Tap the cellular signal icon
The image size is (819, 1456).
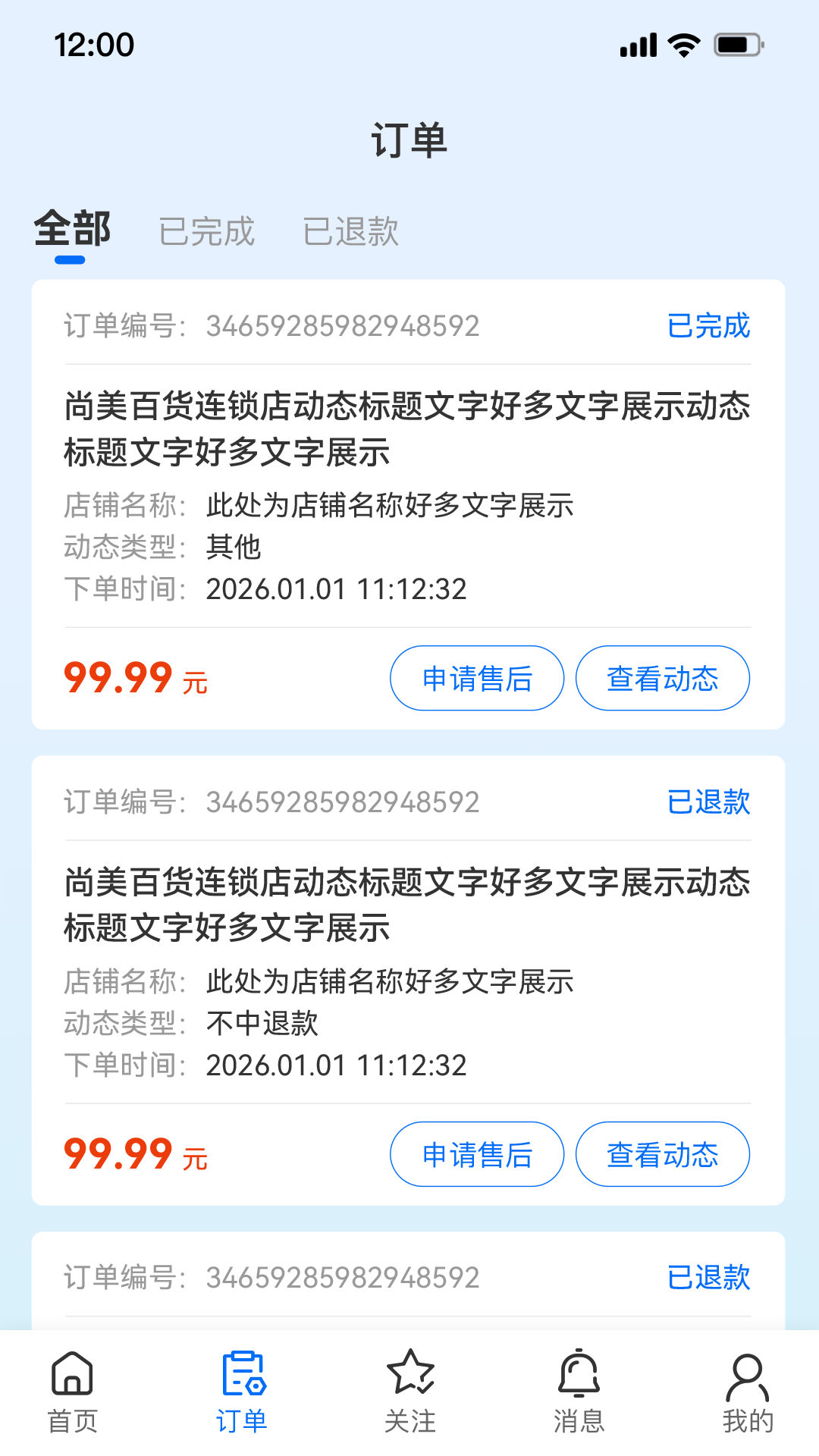(637, 44)
